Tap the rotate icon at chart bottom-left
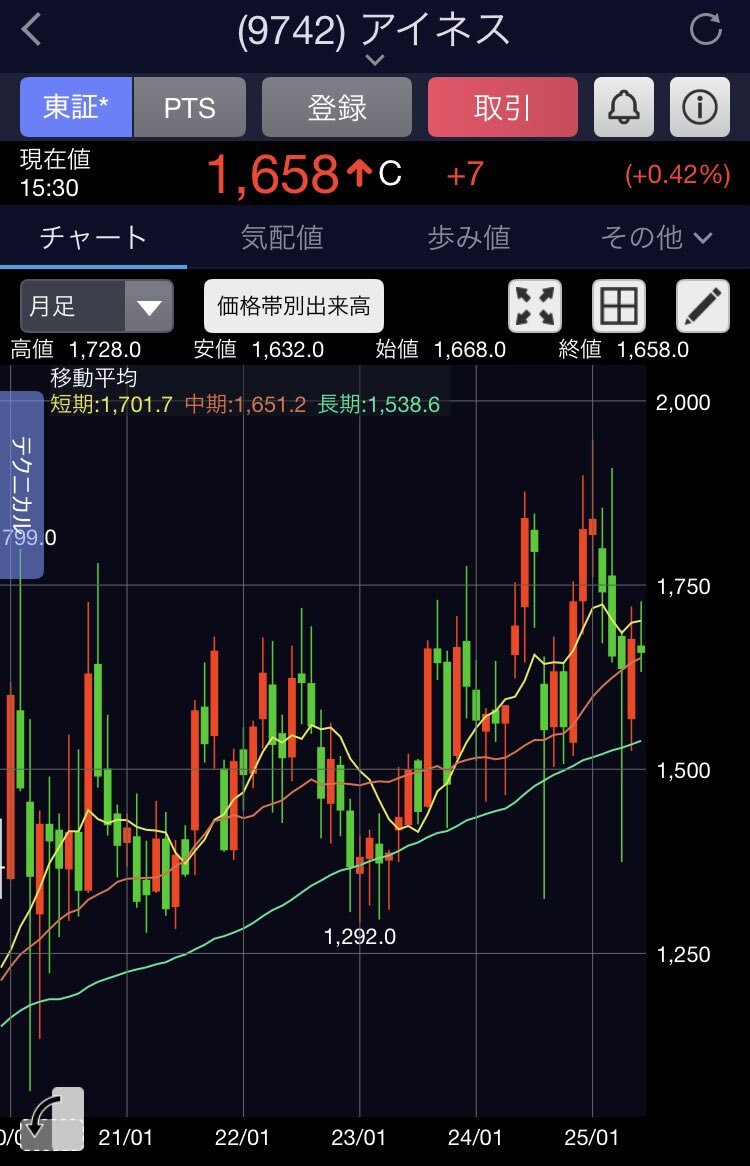 [48, 1120]
